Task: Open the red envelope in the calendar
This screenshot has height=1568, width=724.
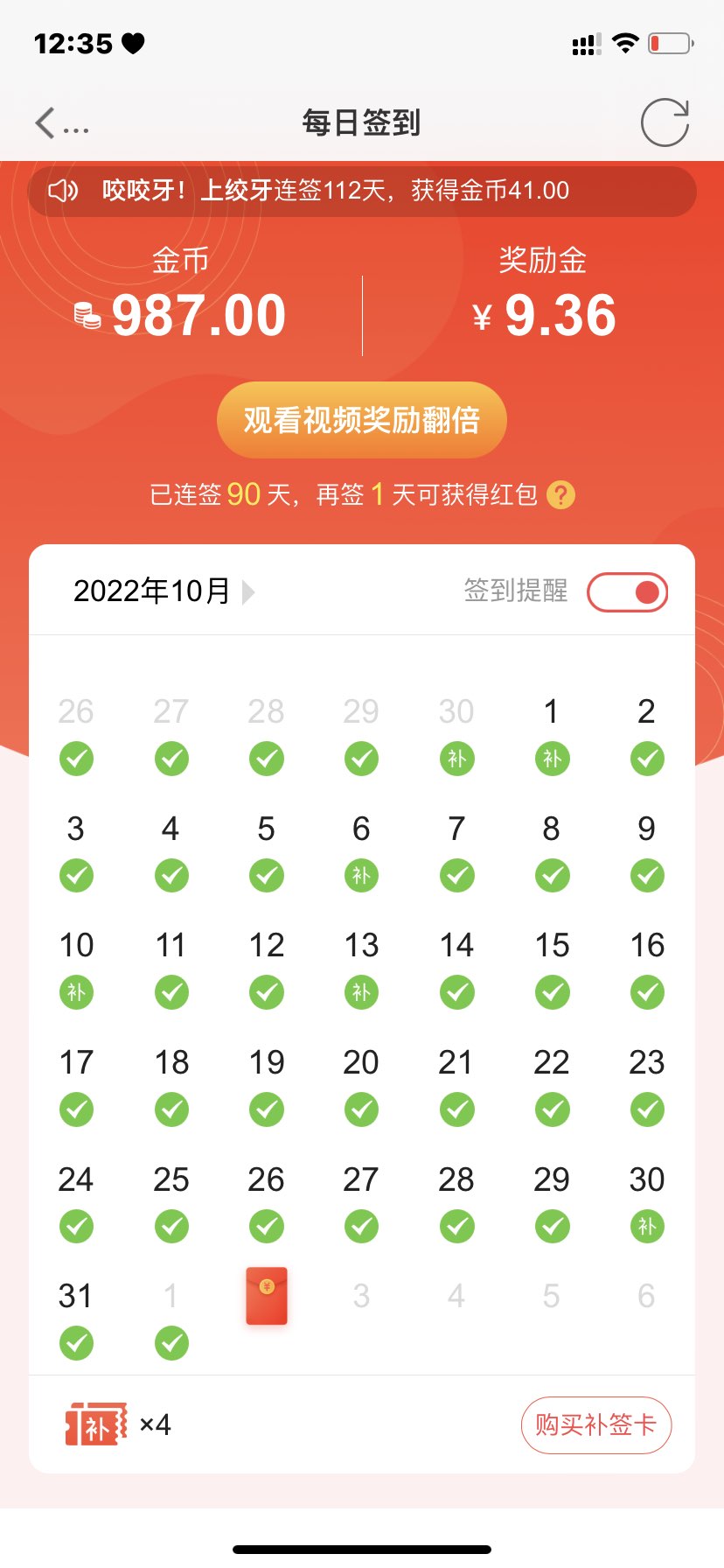Action: (x=267, y=1297)
